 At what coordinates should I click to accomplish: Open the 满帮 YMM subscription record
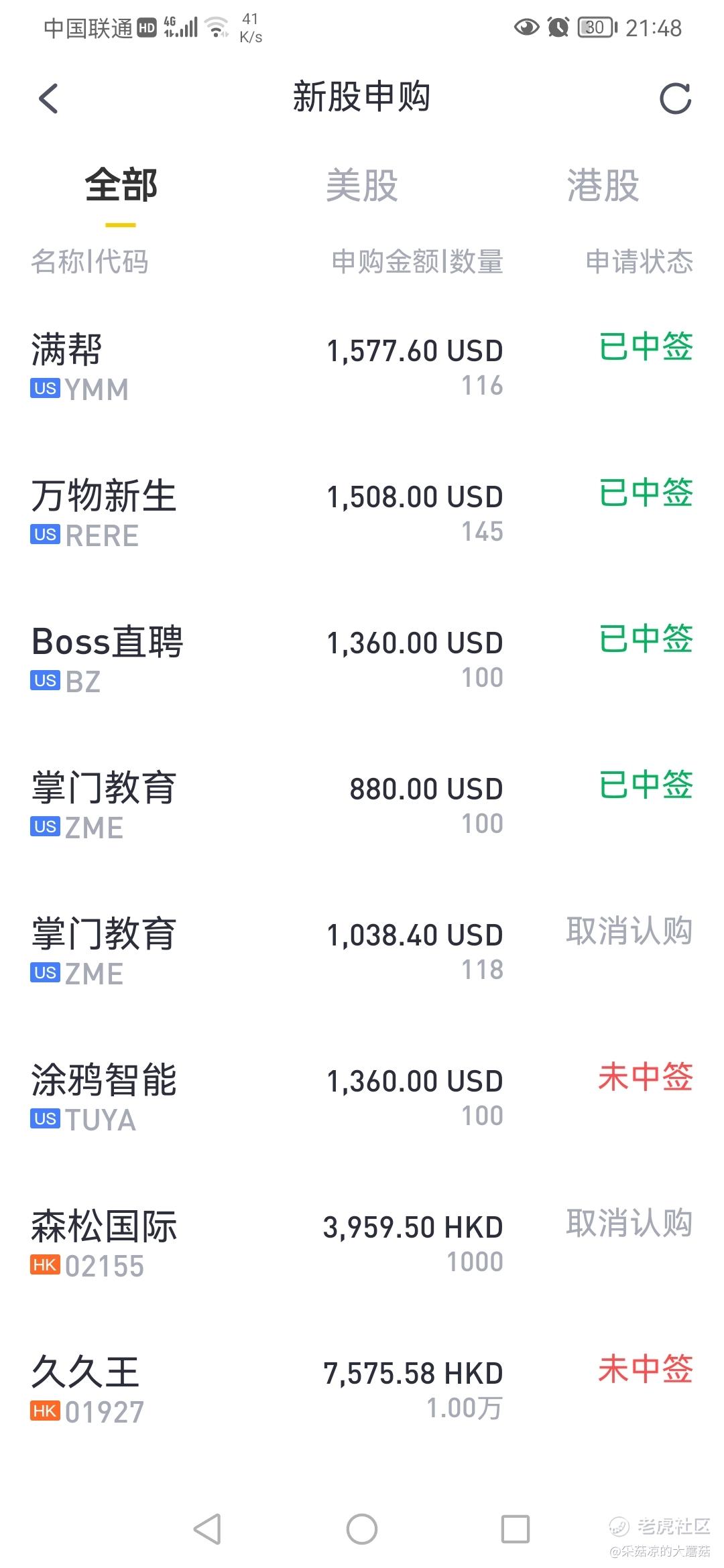point(362,367)
